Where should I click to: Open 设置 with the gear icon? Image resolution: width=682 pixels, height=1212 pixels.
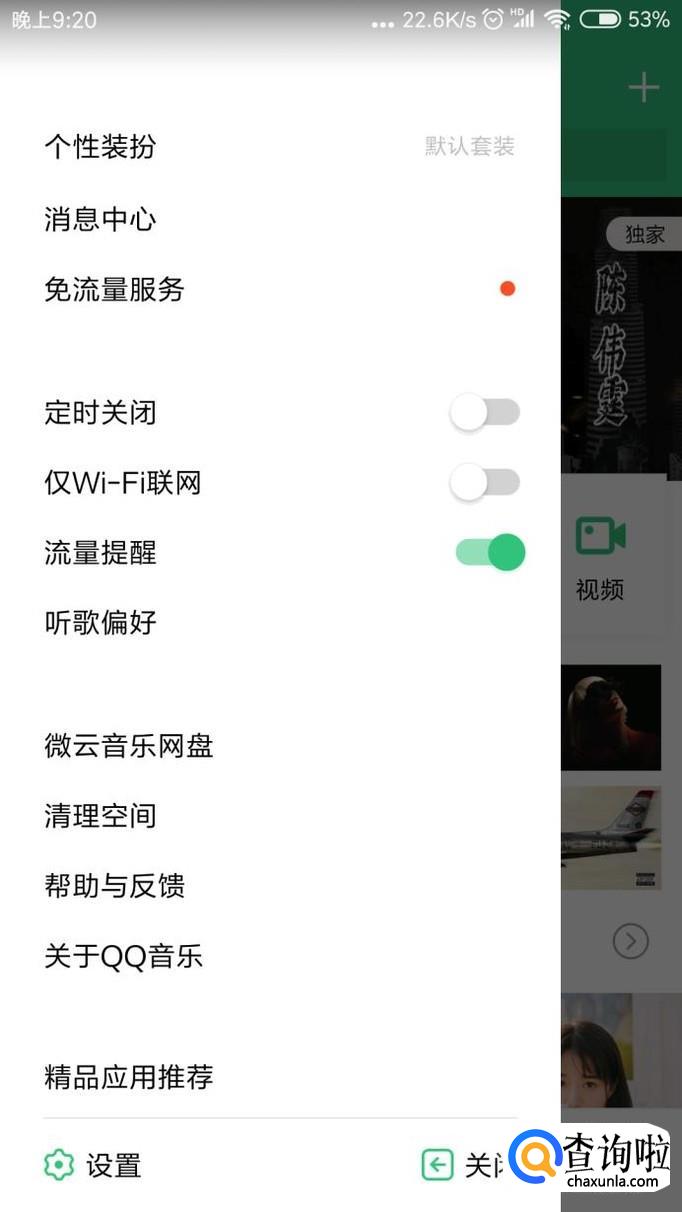[93, 1165]
